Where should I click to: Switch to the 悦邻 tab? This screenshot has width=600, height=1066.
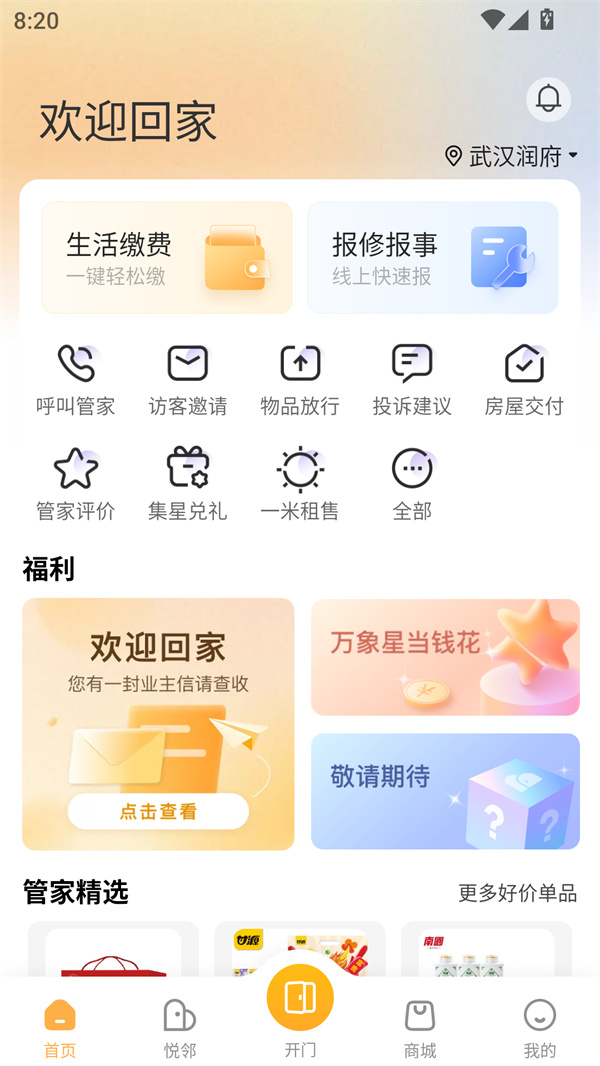pos(180,1027)
